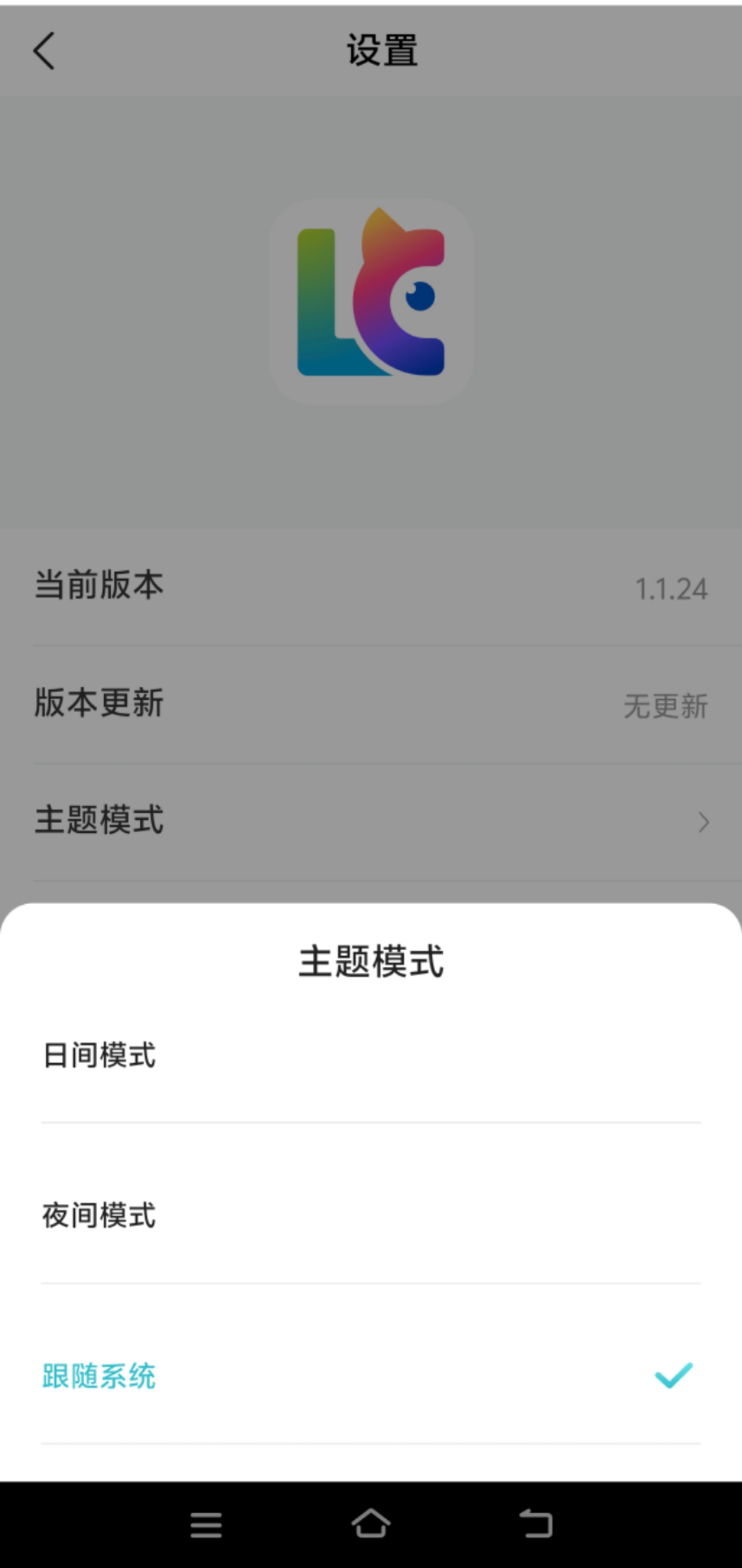742x1568 pixels.
Task: Select 日间模式 (day mode)
Action: coord(370,1056)
